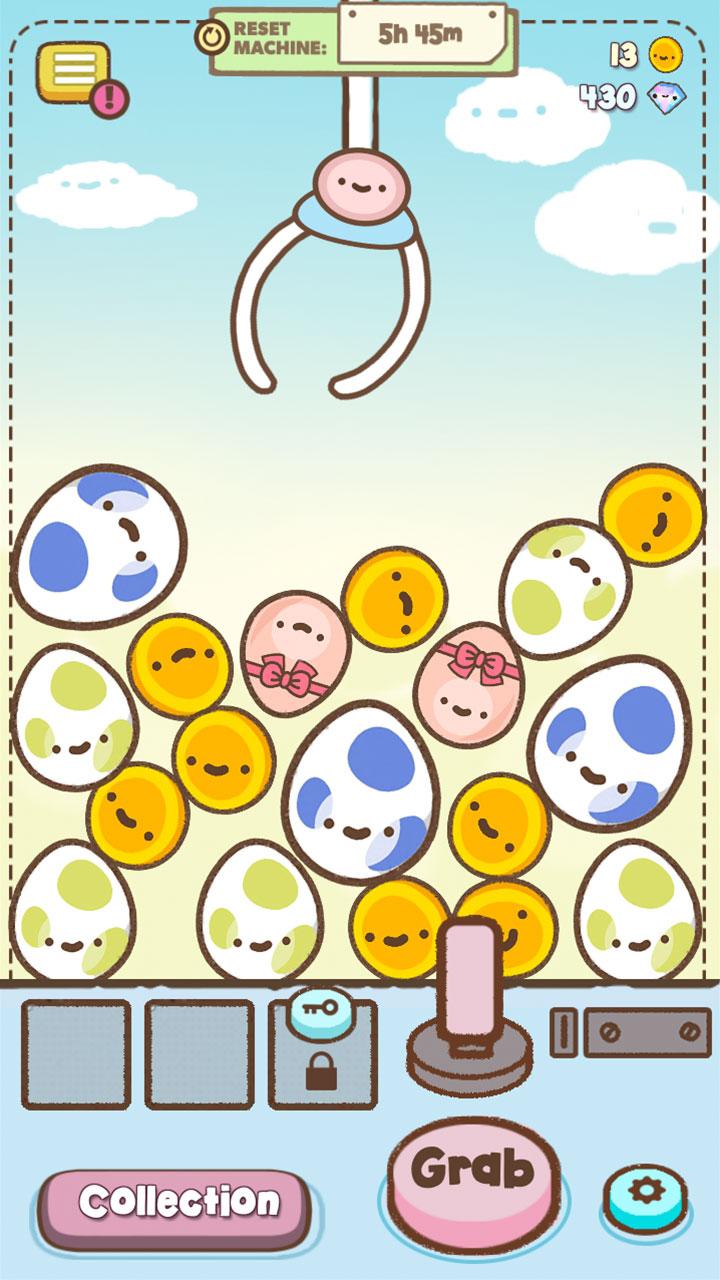Tap the Reset Machine power icon
Image resolution: width=720 pixels, height=1280 pixels.
click(211, 38)
